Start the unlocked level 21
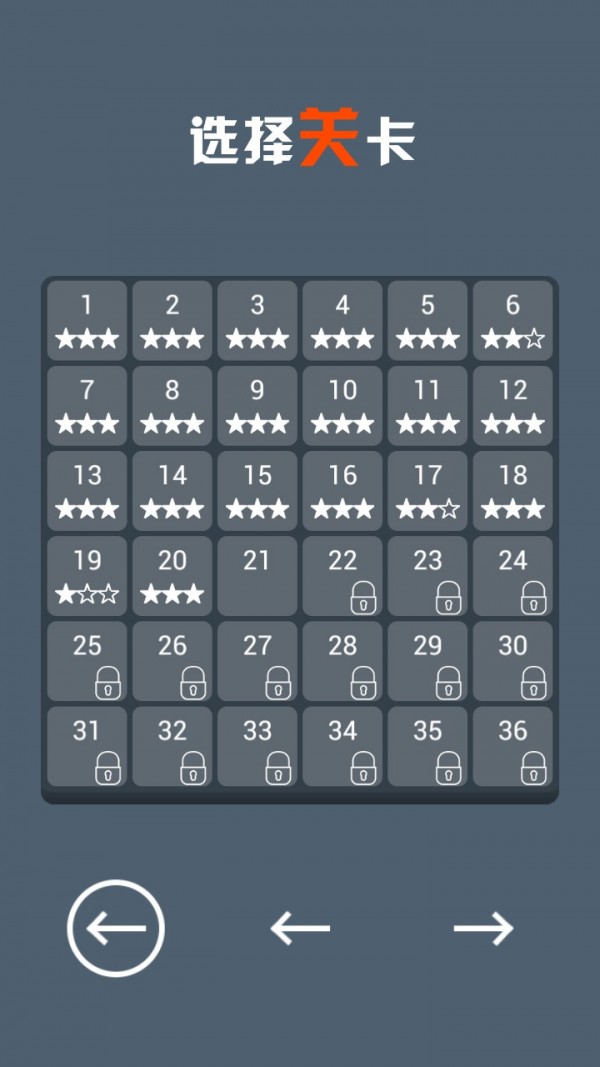The height and width of the screenshot is (1067, 600). coord(257,575)
